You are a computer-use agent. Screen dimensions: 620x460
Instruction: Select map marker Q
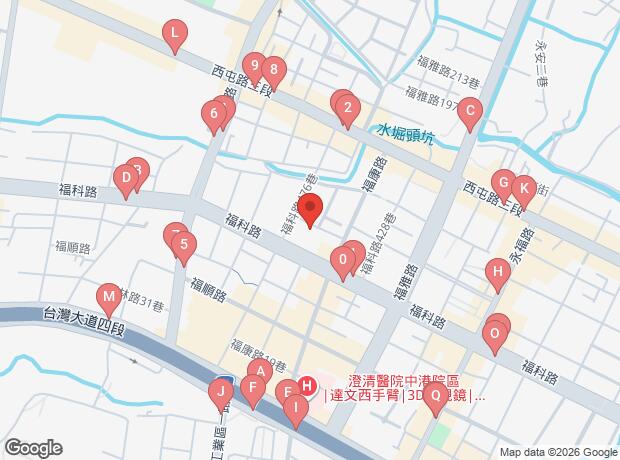(435, 395)
